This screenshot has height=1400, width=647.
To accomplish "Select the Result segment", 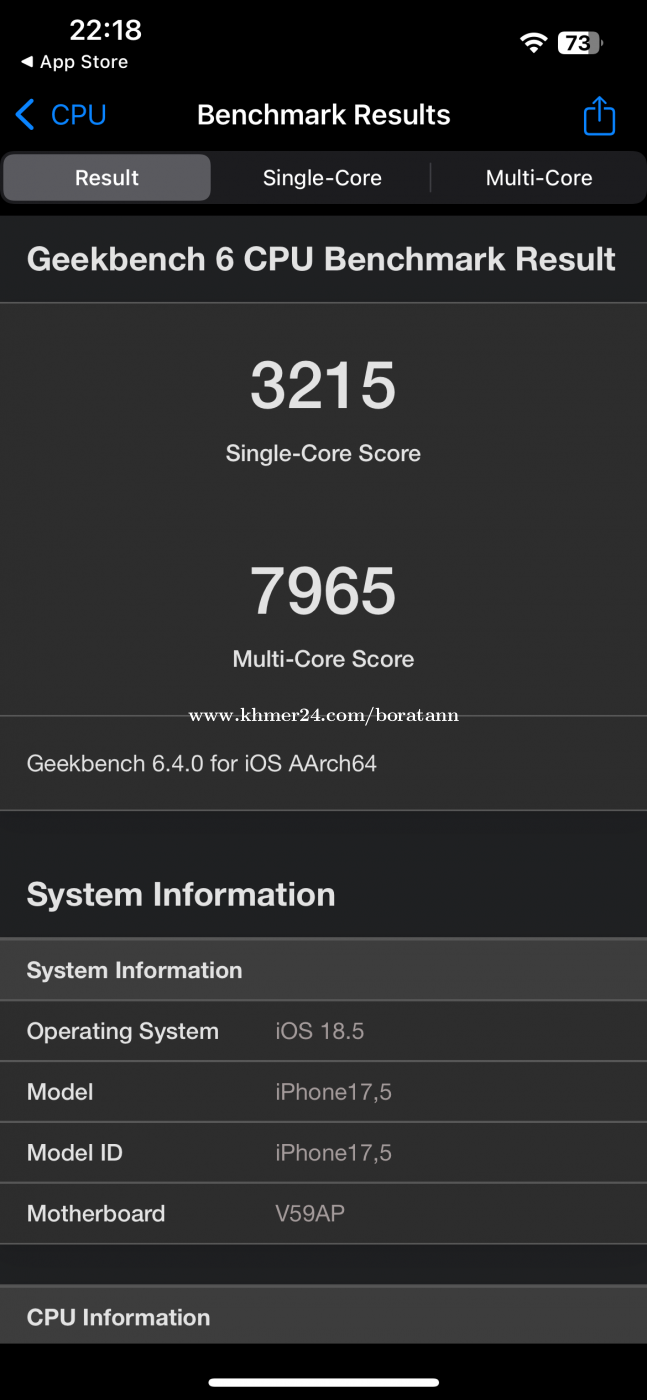I will point(107,178).
